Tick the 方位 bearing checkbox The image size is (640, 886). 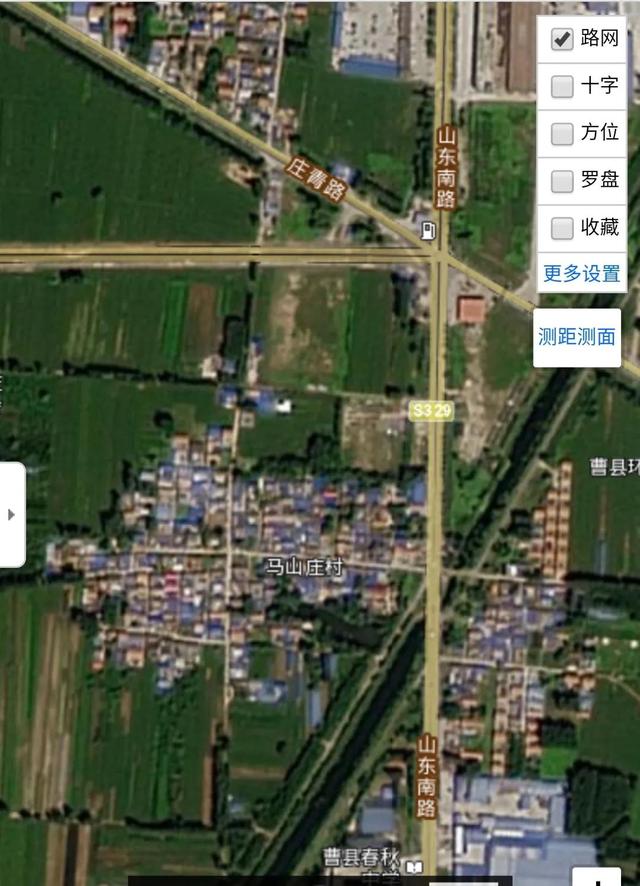(563, 133)
